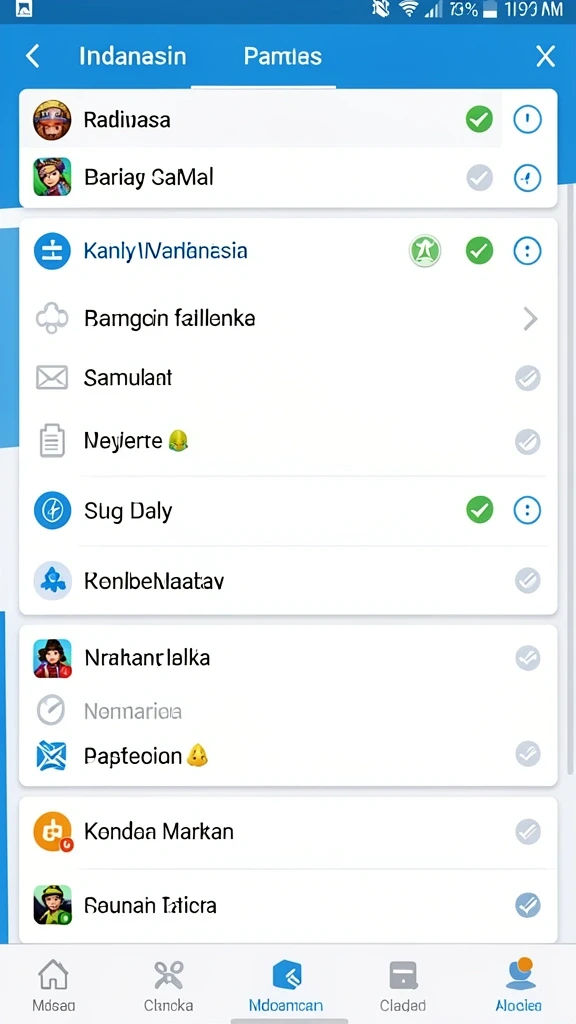Mark the Papteoion checkbox

(528, 754)
